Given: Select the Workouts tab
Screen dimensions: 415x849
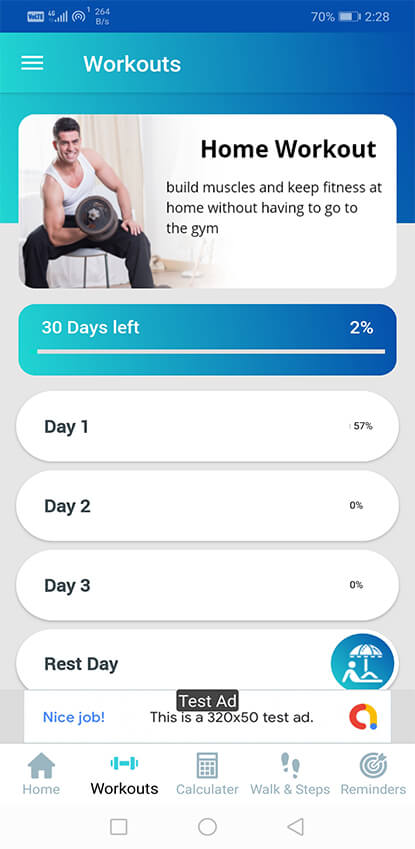Looking at the screenshot, I should coord(124,774).
